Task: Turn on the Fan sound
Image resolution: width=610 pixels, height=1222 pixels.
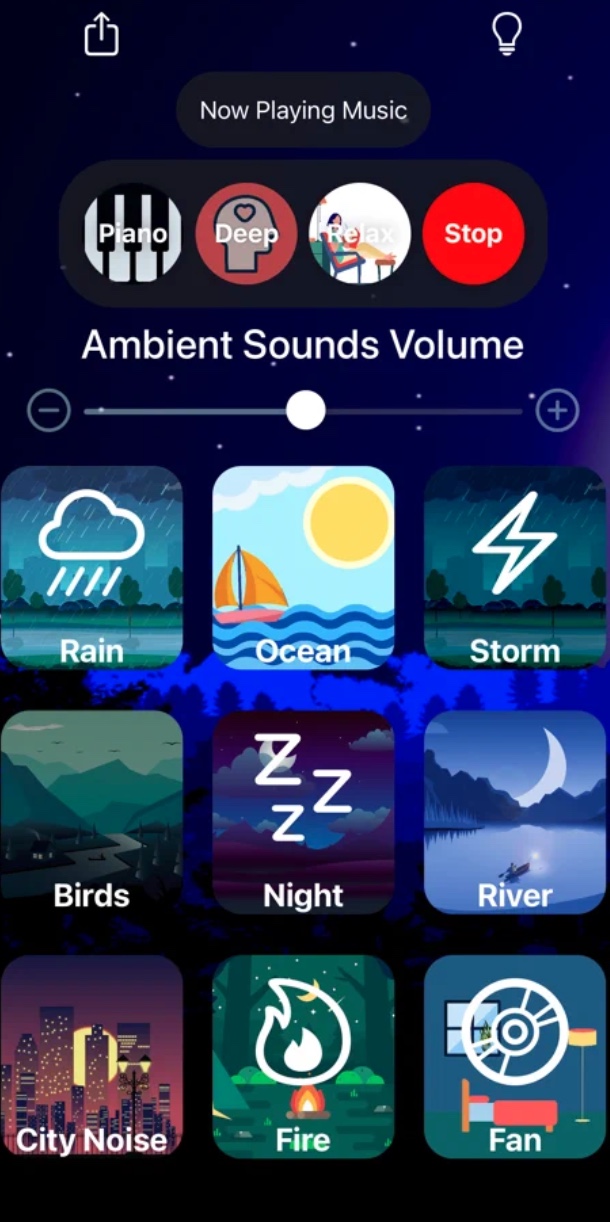Action: [515, 1056]
